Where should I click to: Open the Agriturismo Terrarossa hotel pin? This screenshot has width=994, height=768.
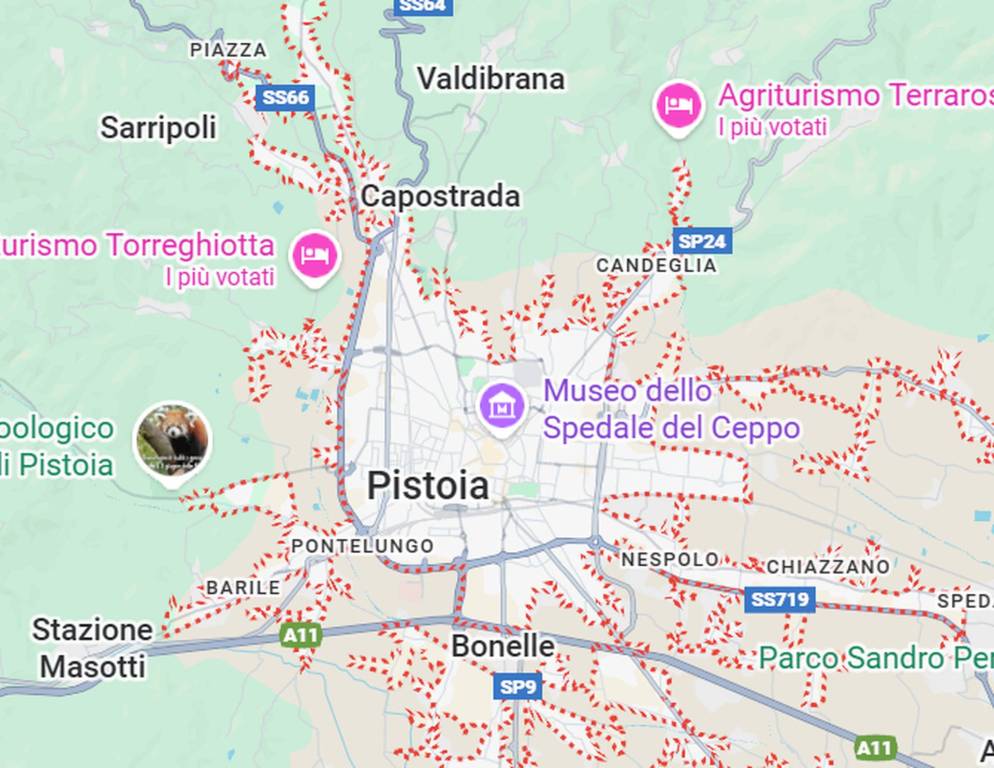(x=679, y=106)
